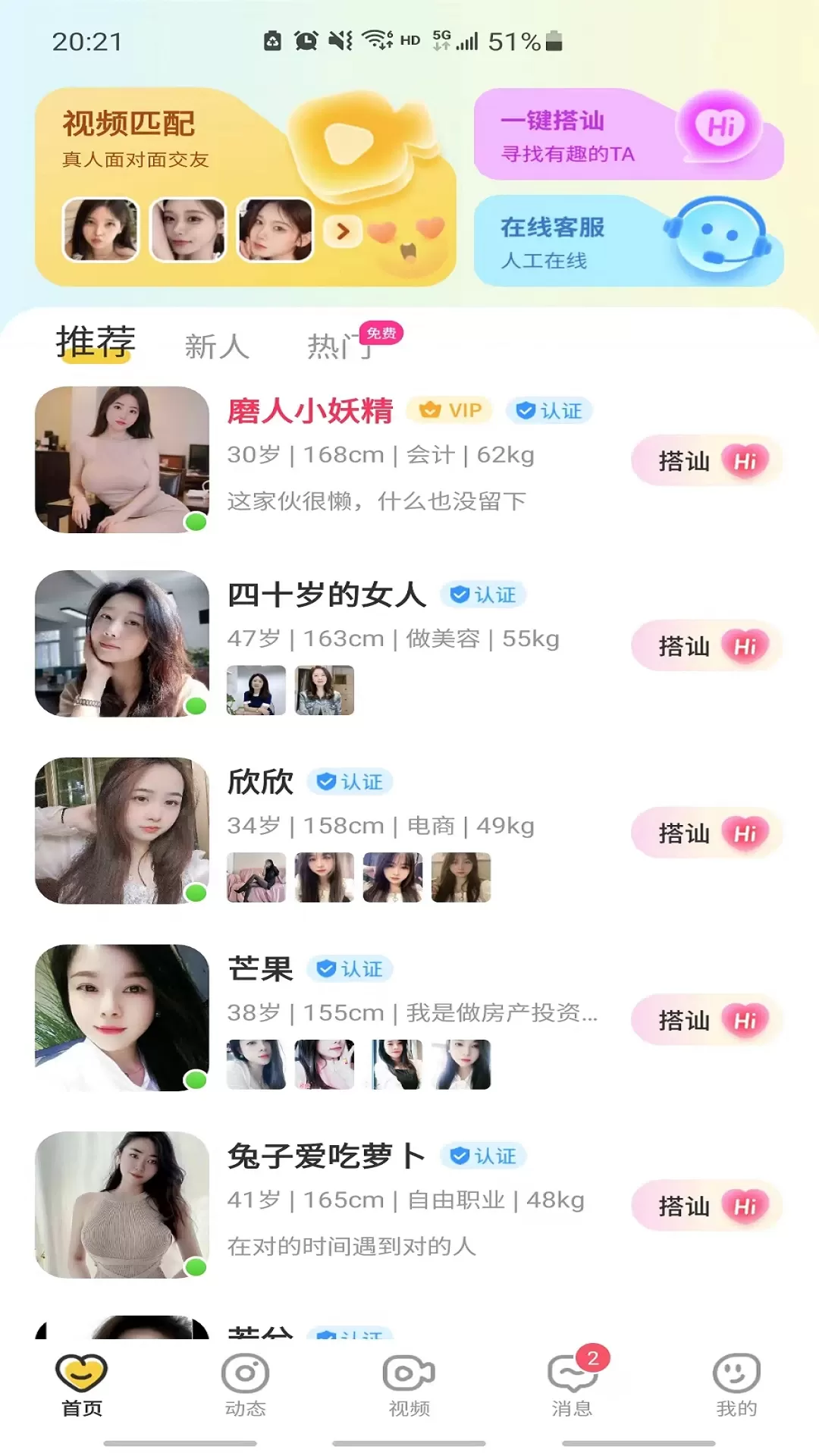
Task: Go to the 动态 tab
Action: click(245, 1385)
